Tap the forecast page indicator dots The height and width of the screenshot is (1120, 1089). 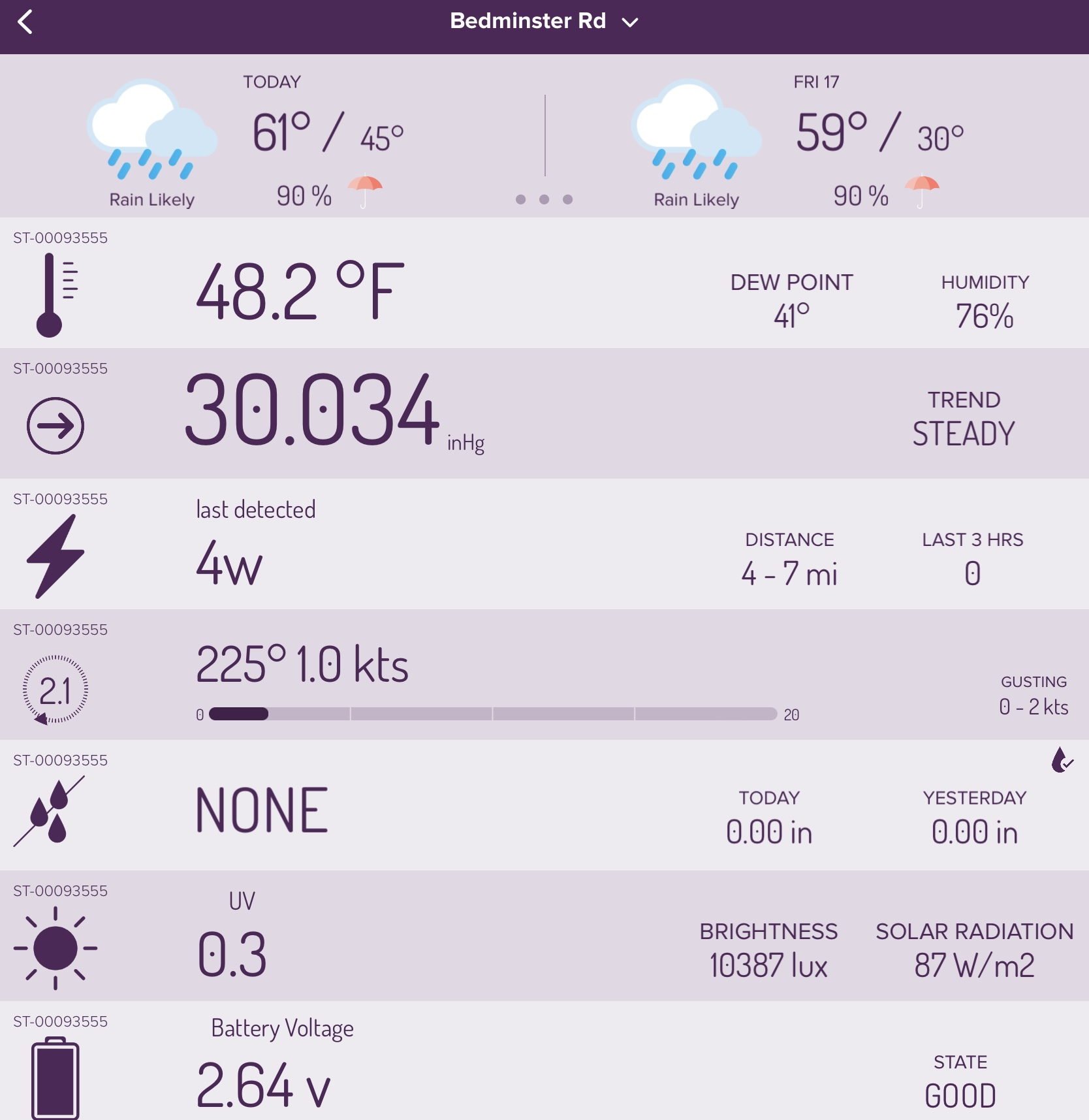click(x=544, y=199)
